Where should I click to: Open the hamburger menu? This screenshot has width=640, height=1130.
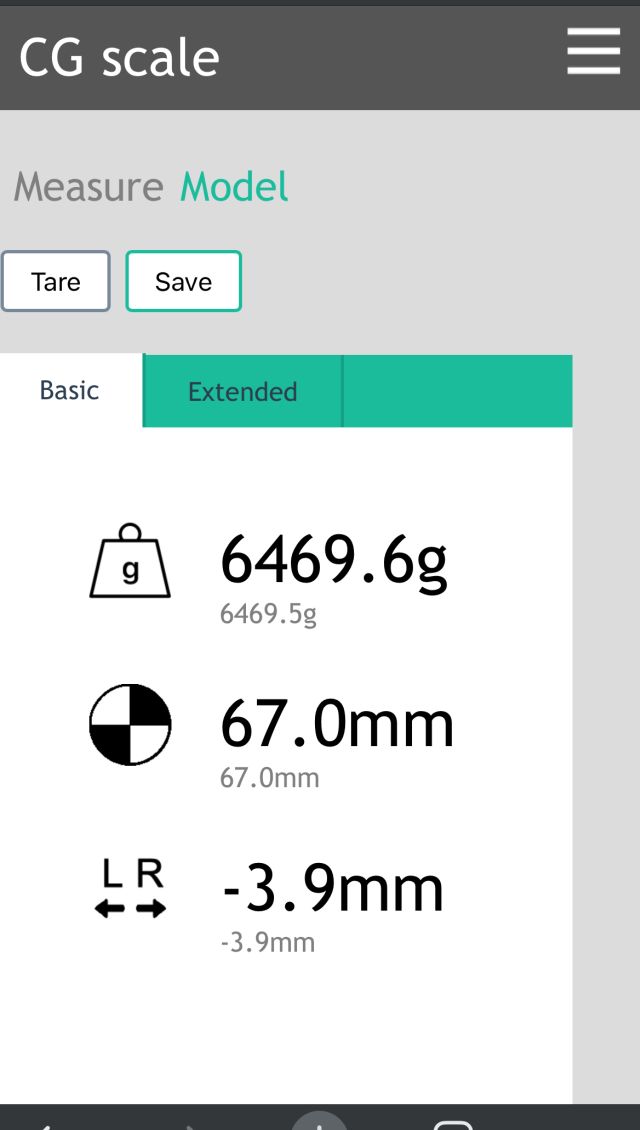point(594,51)
